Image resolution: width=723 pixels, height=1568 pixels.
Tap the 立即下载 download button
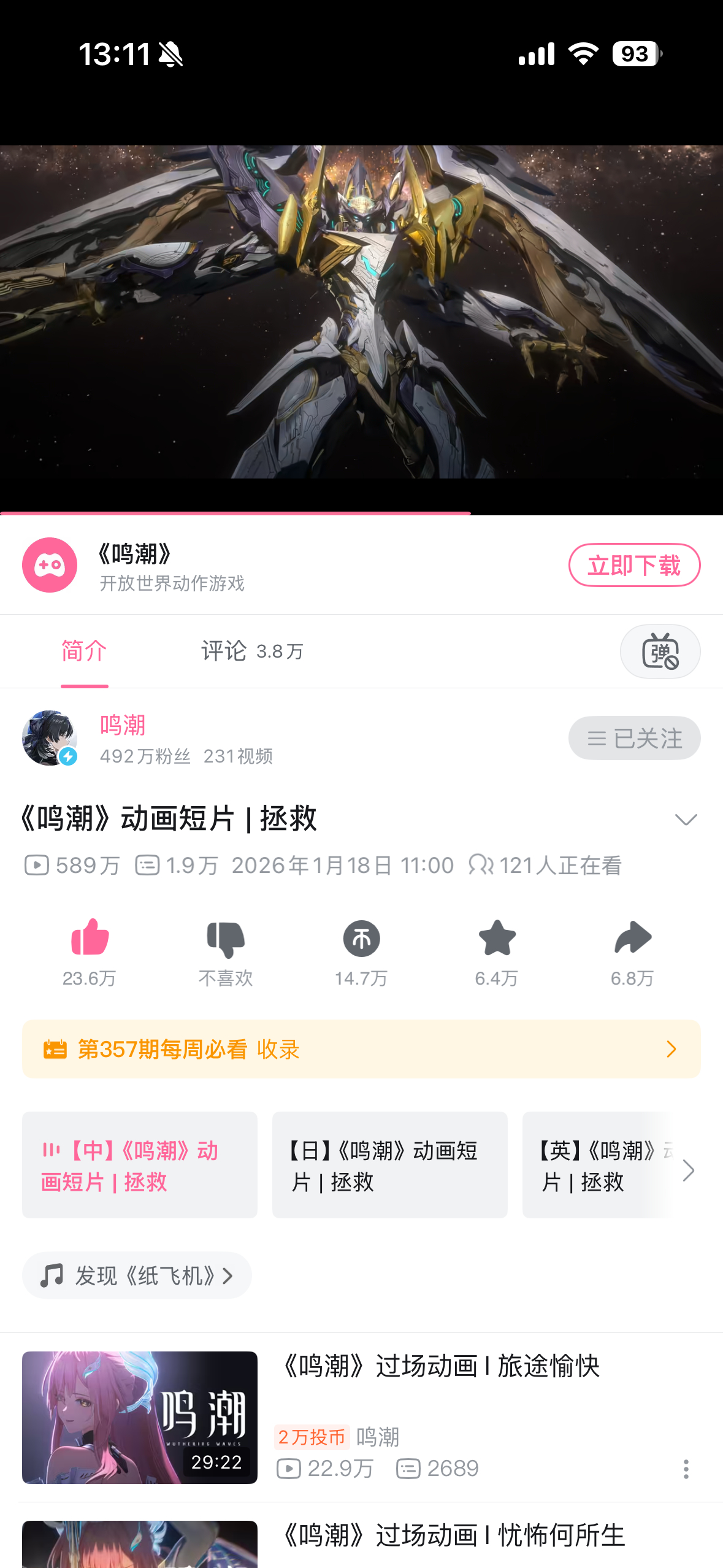[x=634, y=565]
